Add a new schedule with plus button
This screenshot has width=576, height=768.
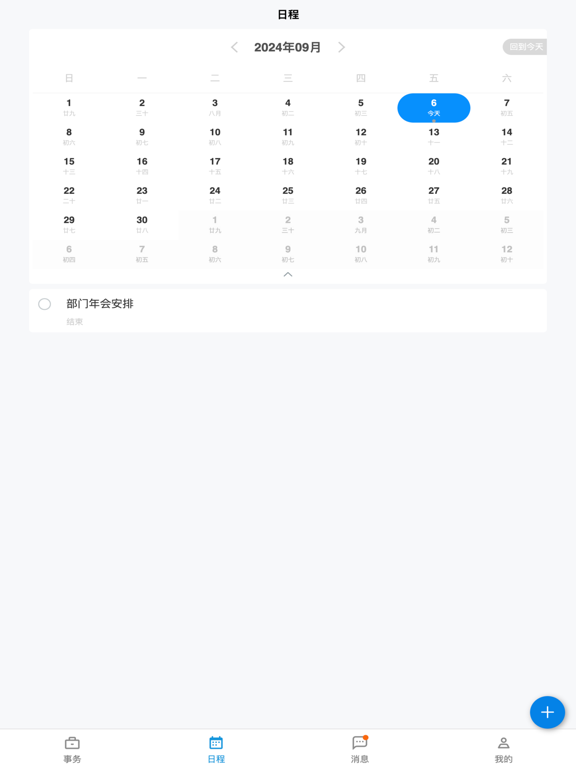point(547,712)
